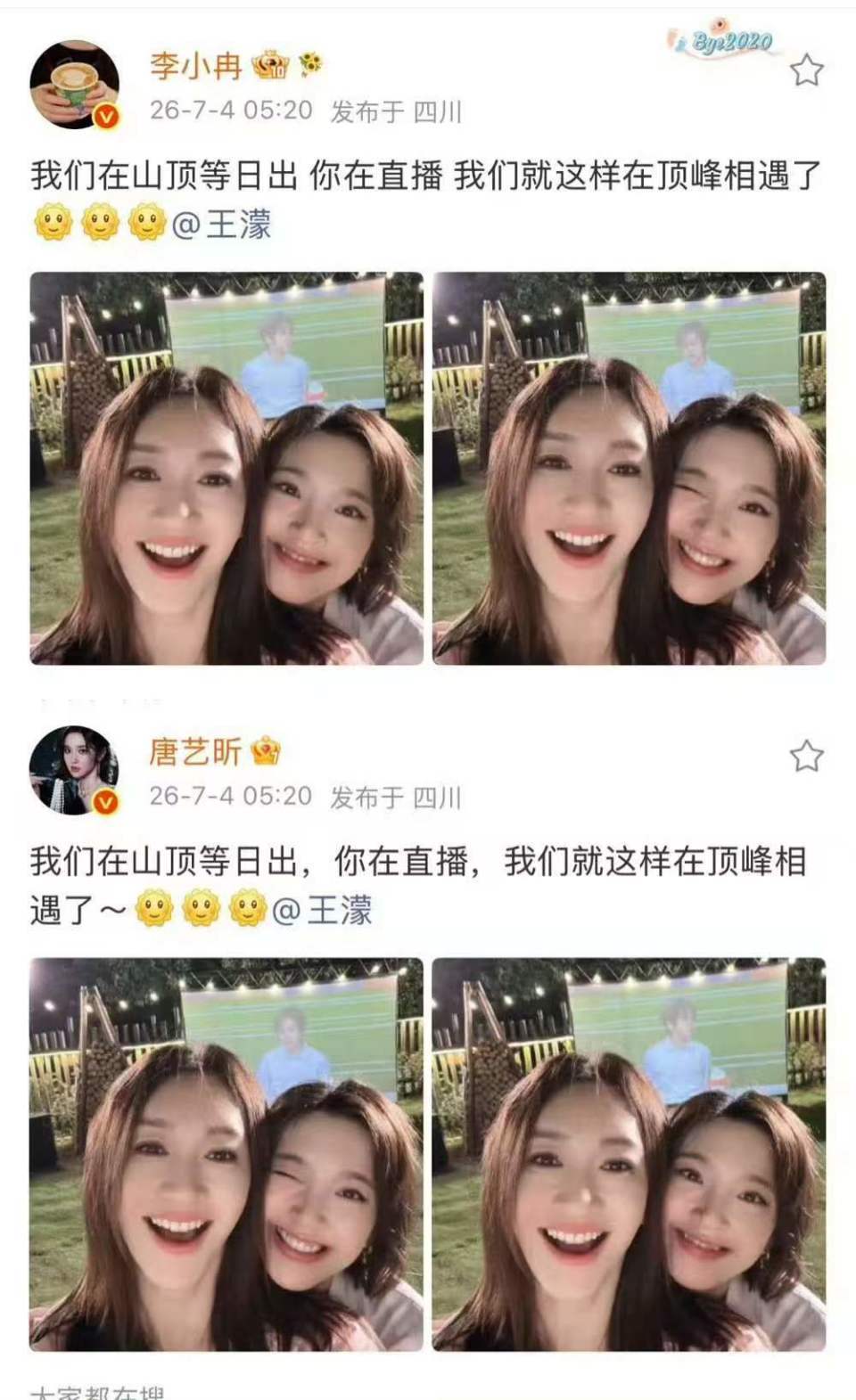View the second photo in 李小冉's post
The image size is (856, 1400).
tap(630, 468)
